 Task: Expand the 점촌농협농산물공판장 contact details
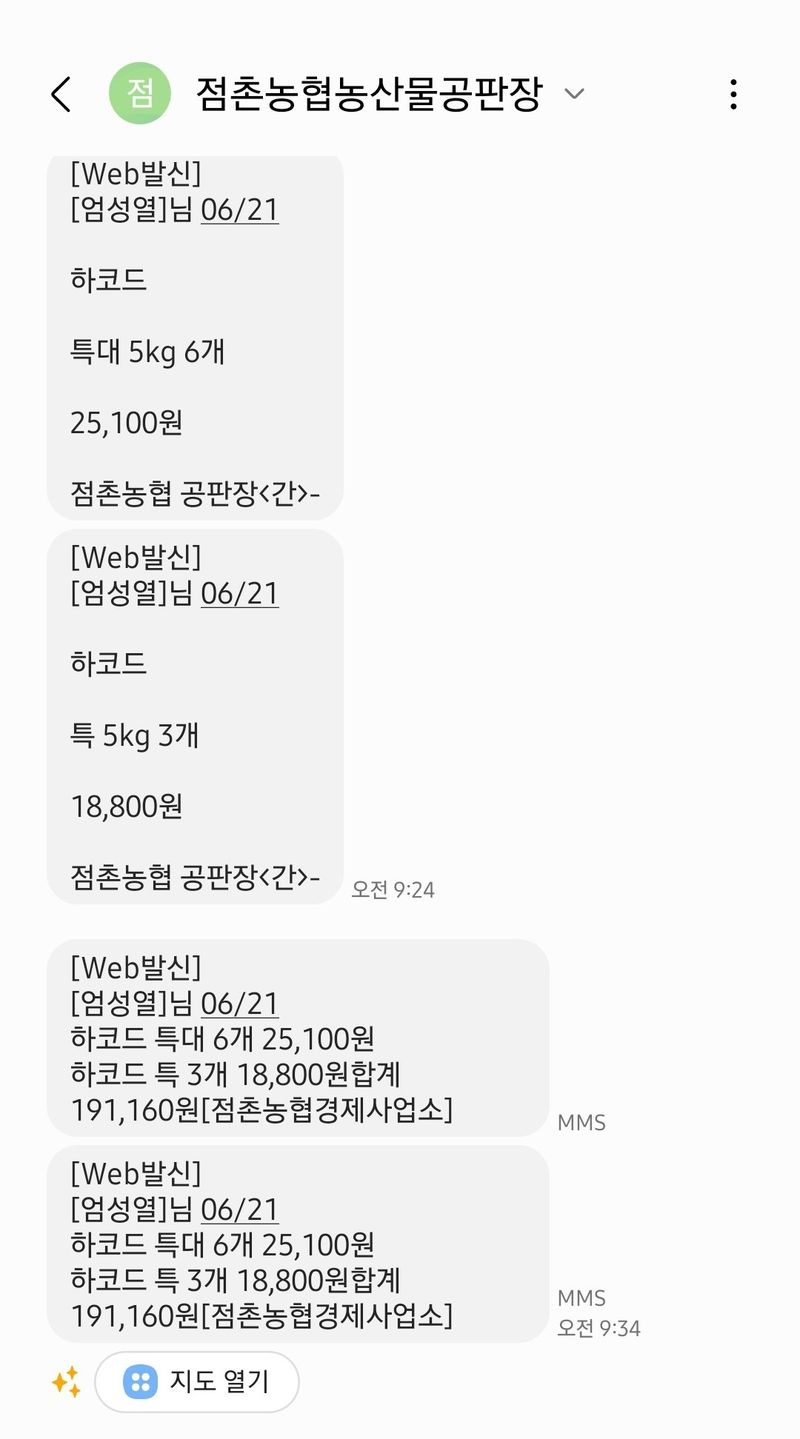pos(574,95)
